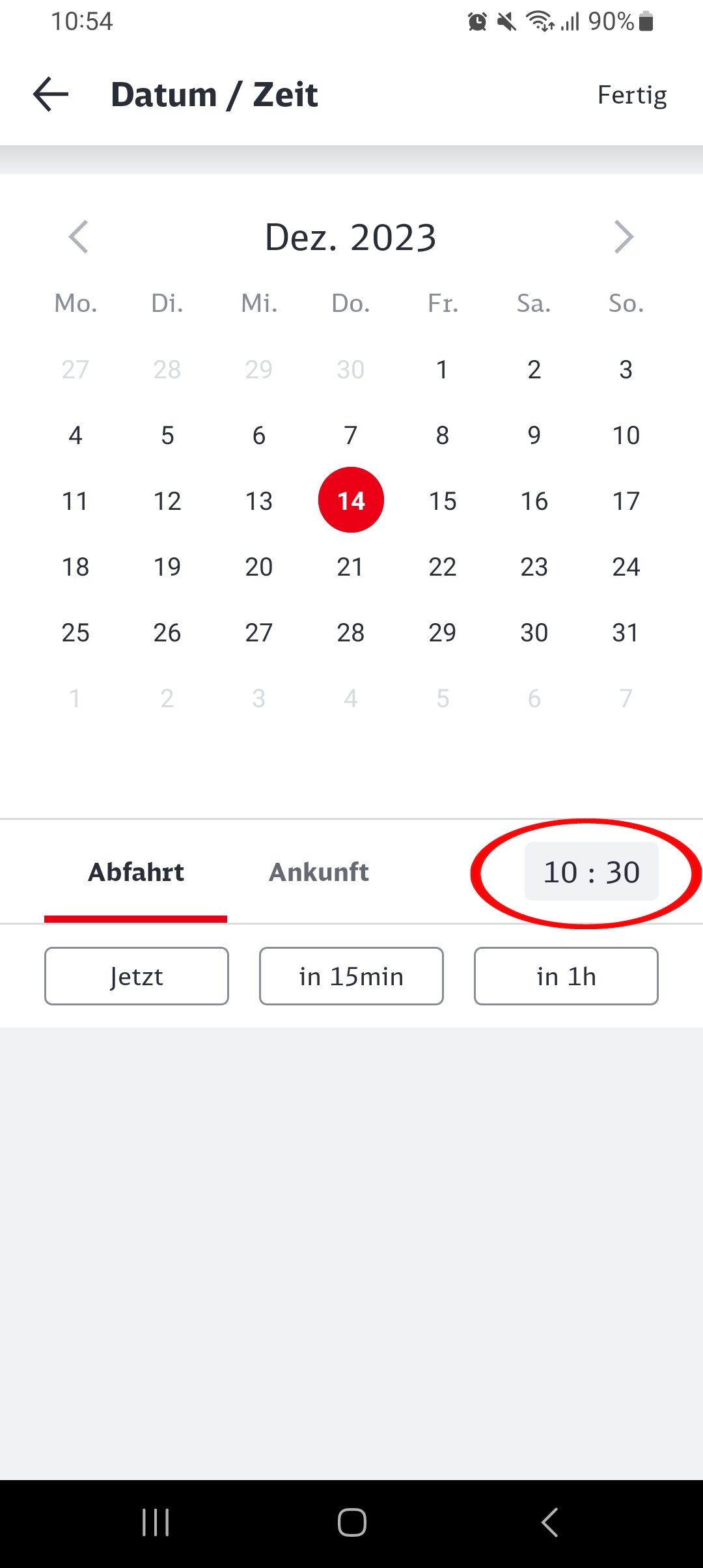The height and width of the screenshot is (1568, 703).
Task: Show the previous month in calendar
Action: click(x=78, y=237)
